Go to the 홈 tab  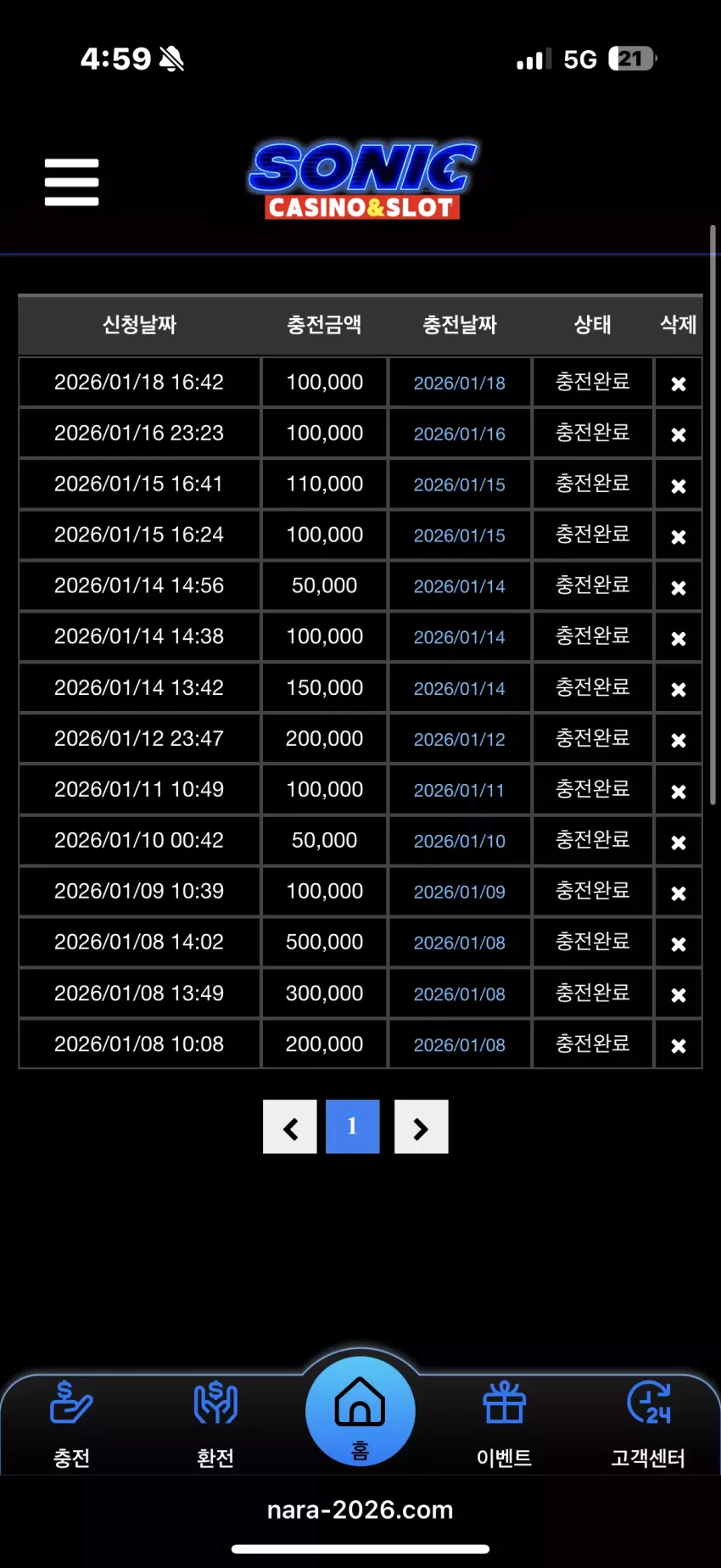(360, 1412)
